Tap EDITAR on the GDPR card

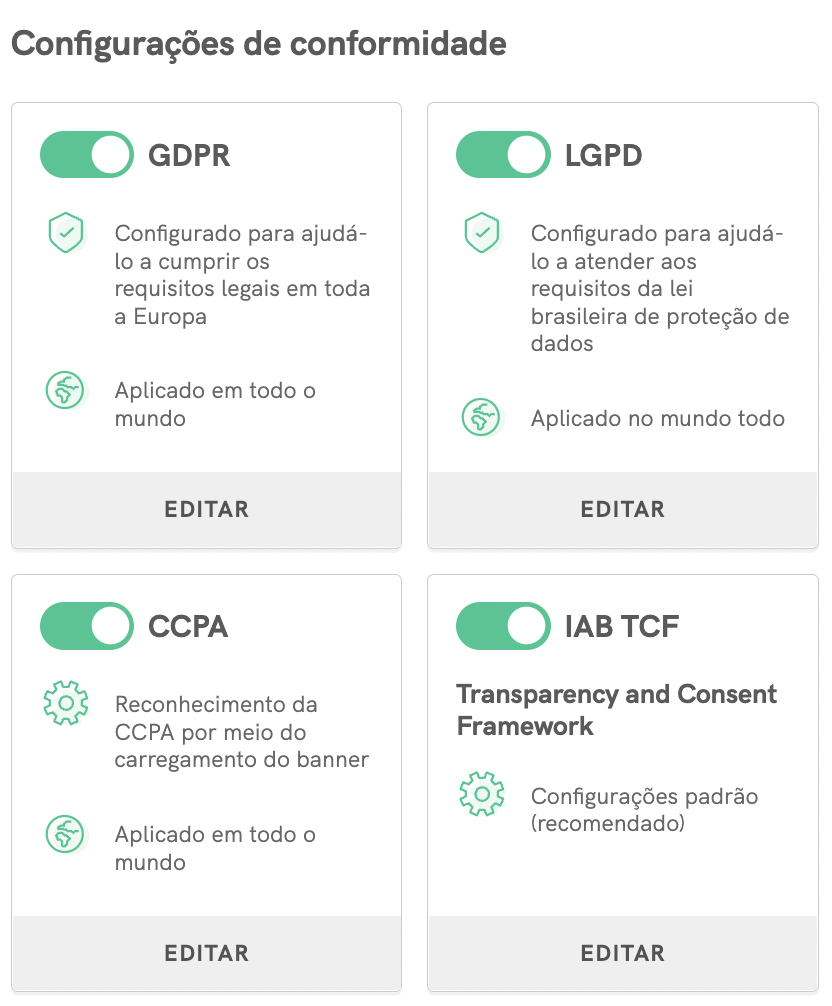tap(206, 509)
